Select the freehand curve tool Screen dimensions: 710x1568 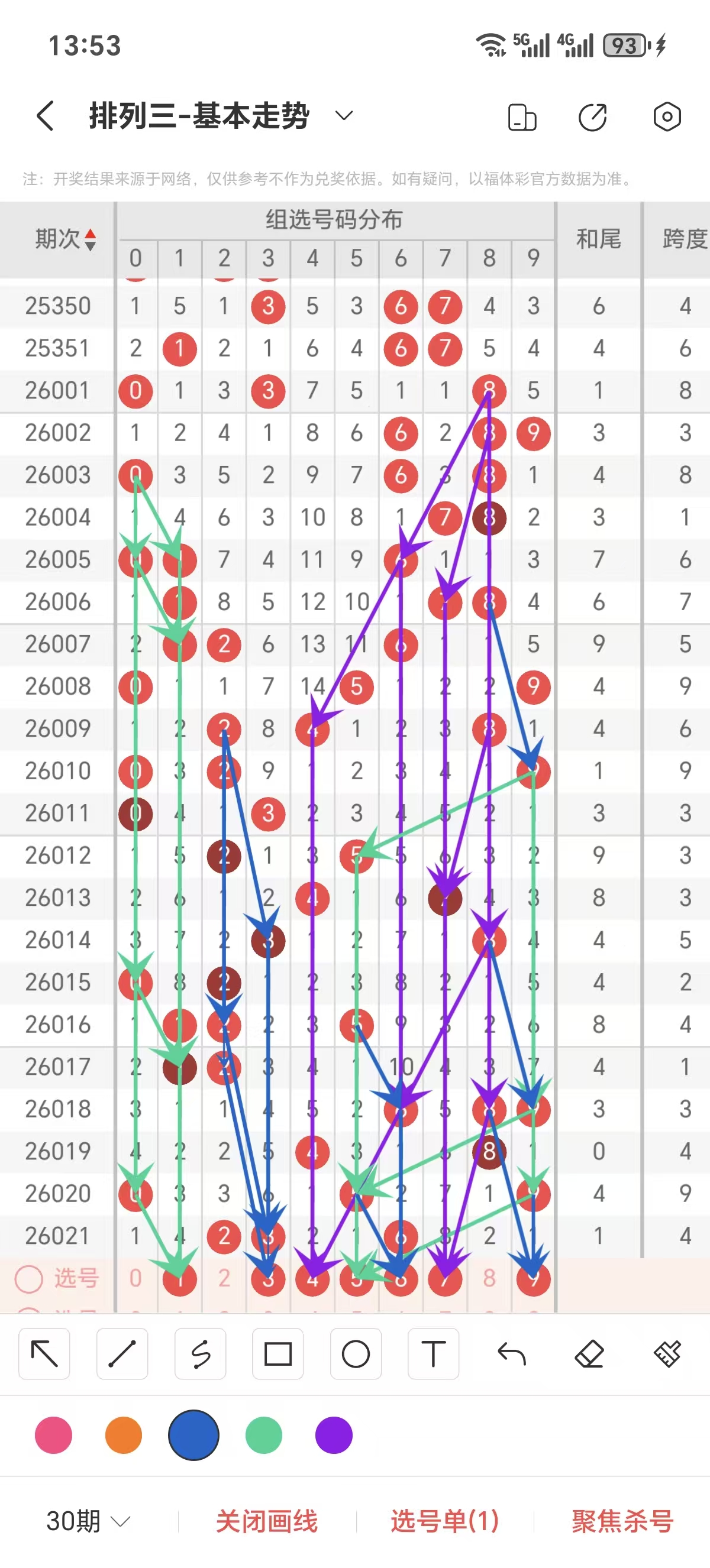pos(201,1354)
